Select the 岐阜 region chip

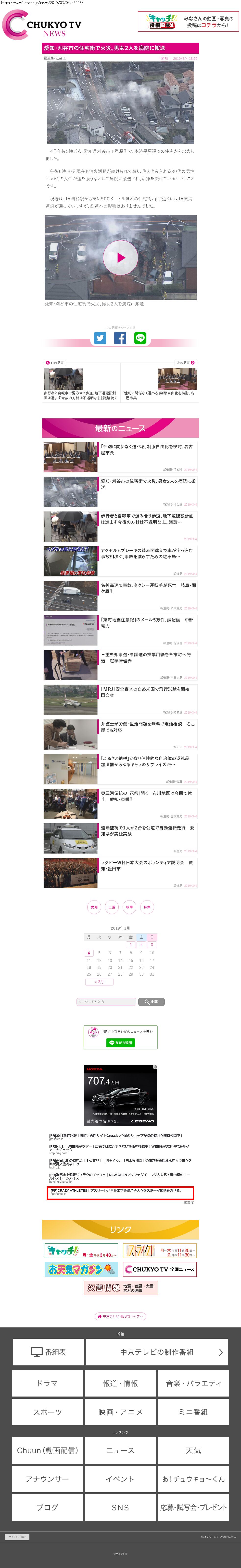click(x=129, y=907)
